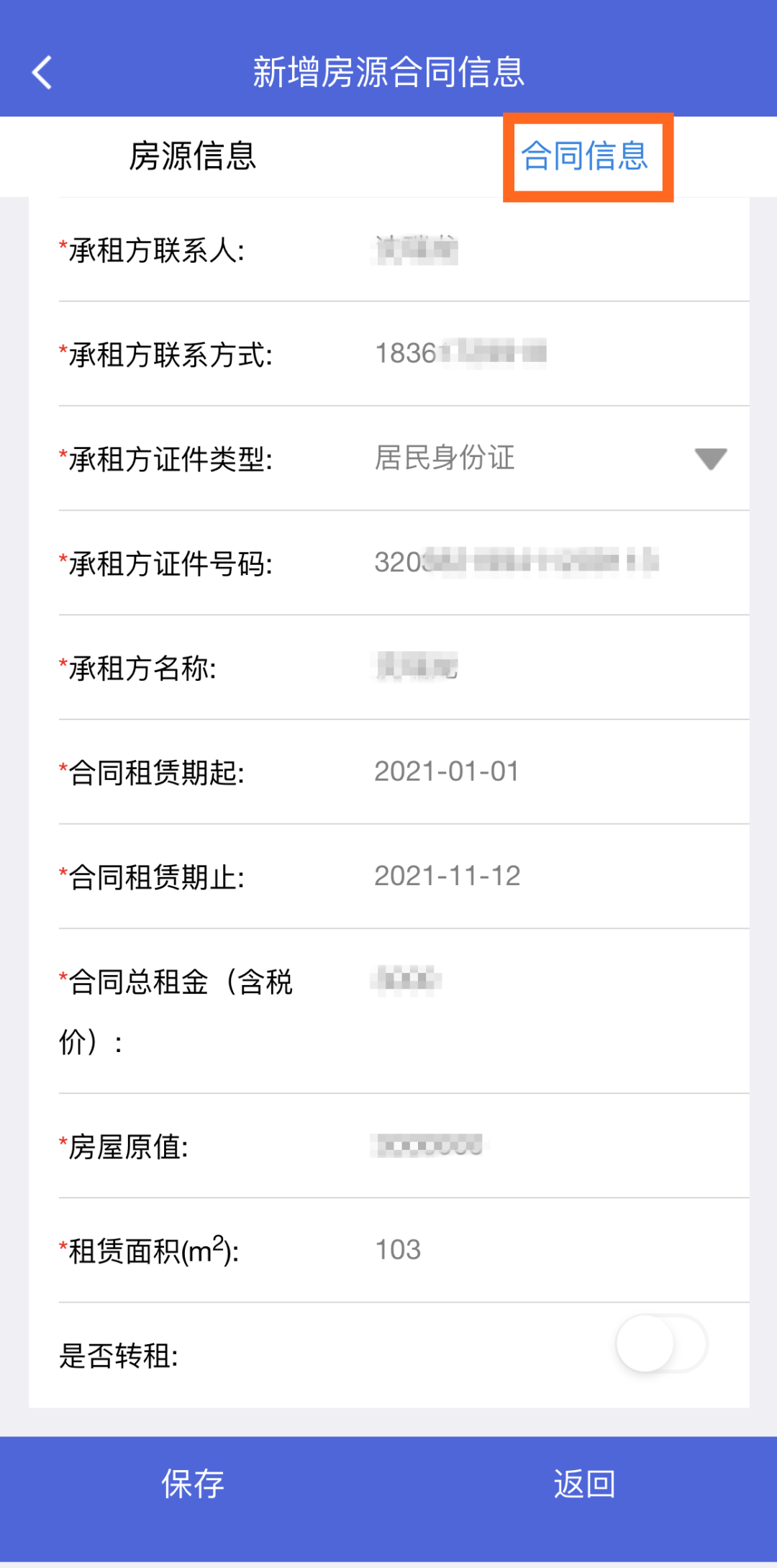Image resolution: width=777 pixels, height=1568 pixels.
Task: Tap the 返回 button
Action: [x=584, y=1484]
